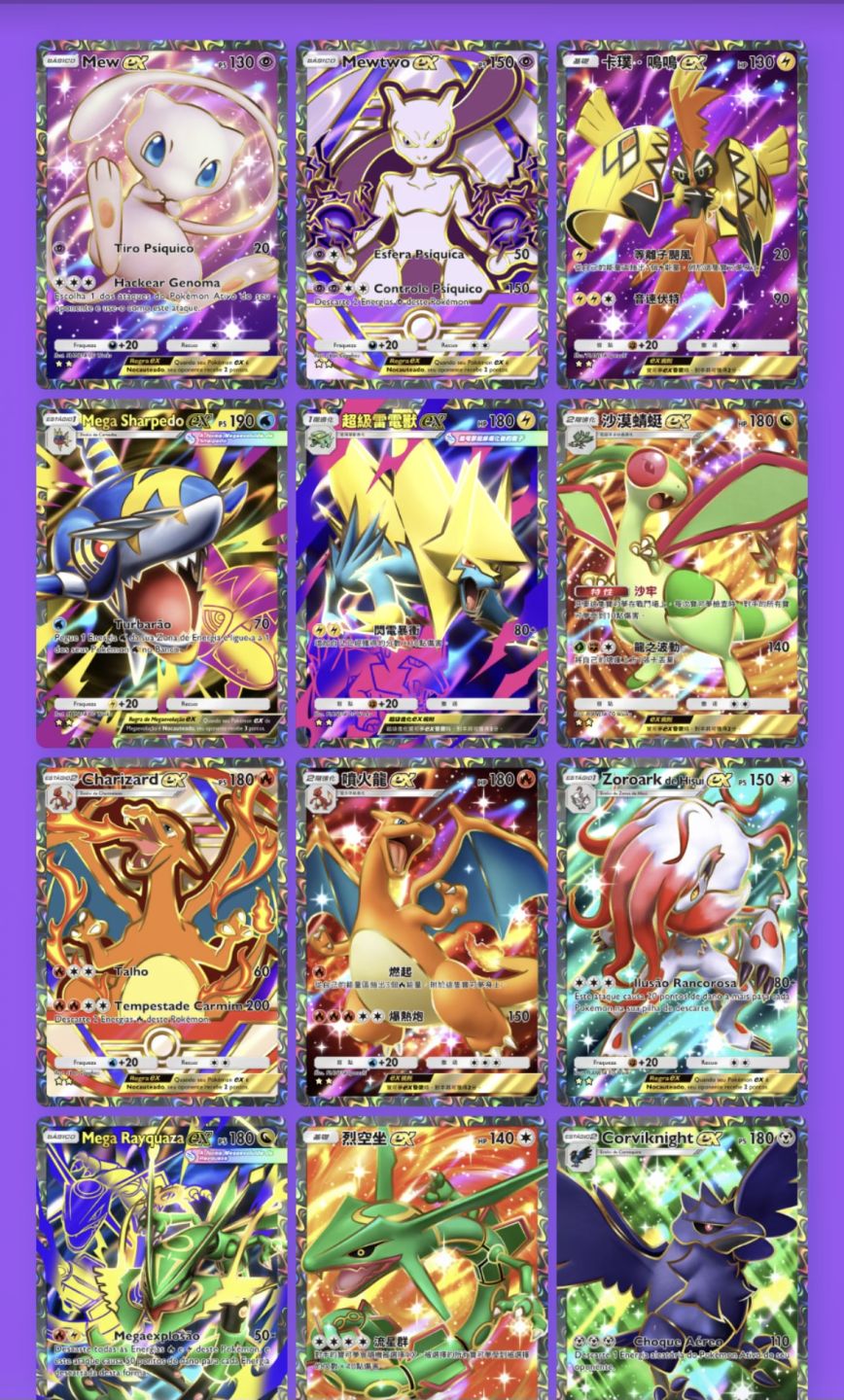
Task: Open the Corviknight ex card
Action: point(682,1258)
